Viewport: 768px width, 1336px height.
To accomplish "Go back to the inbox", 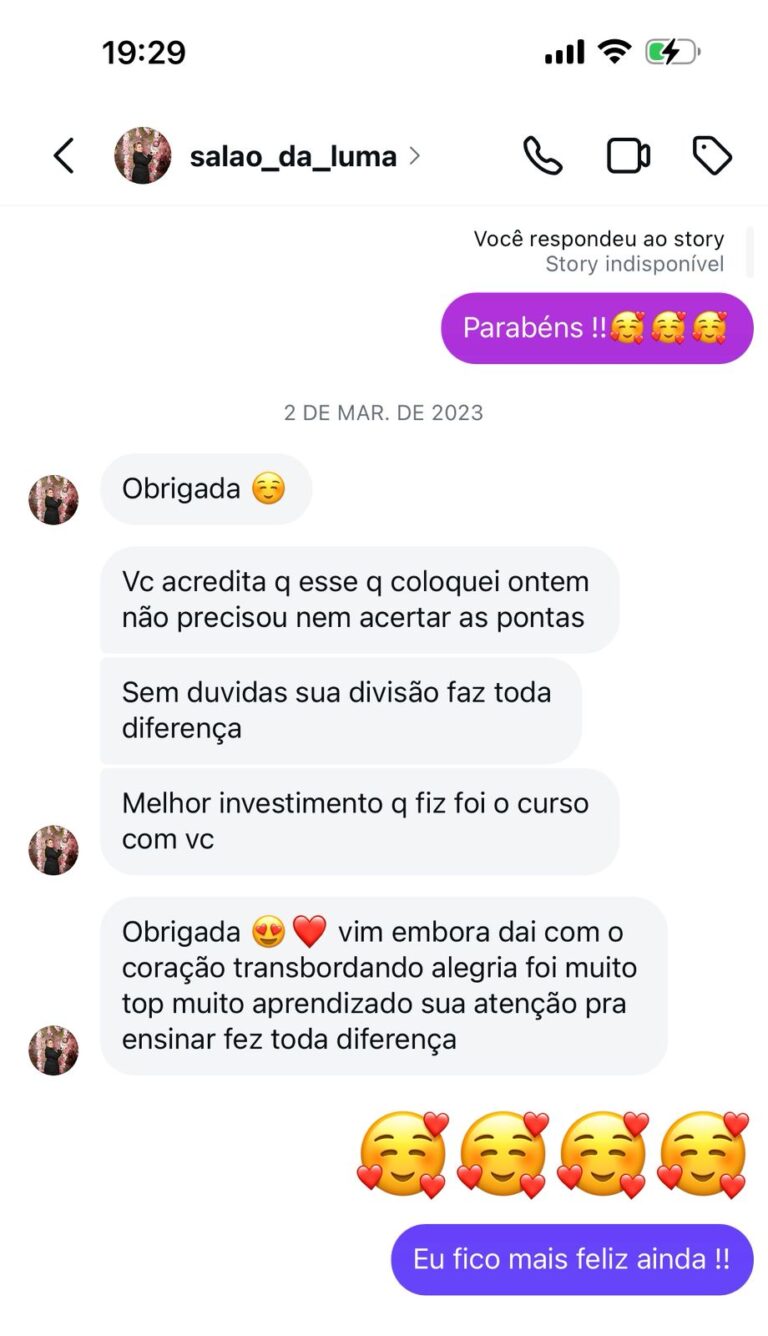I will 63,156.
